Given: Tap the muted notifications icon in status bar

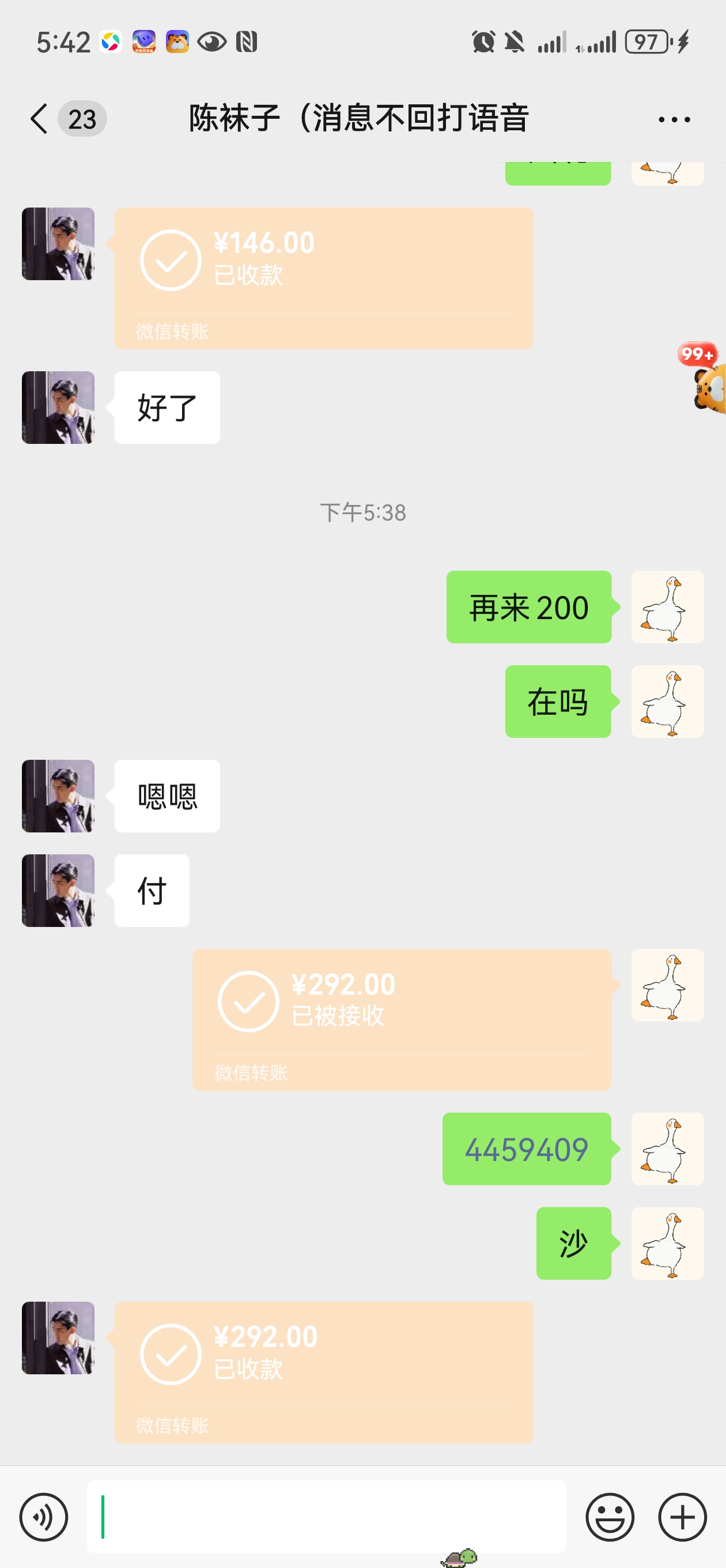Looking at the screenshot, I should coord(514,42).
